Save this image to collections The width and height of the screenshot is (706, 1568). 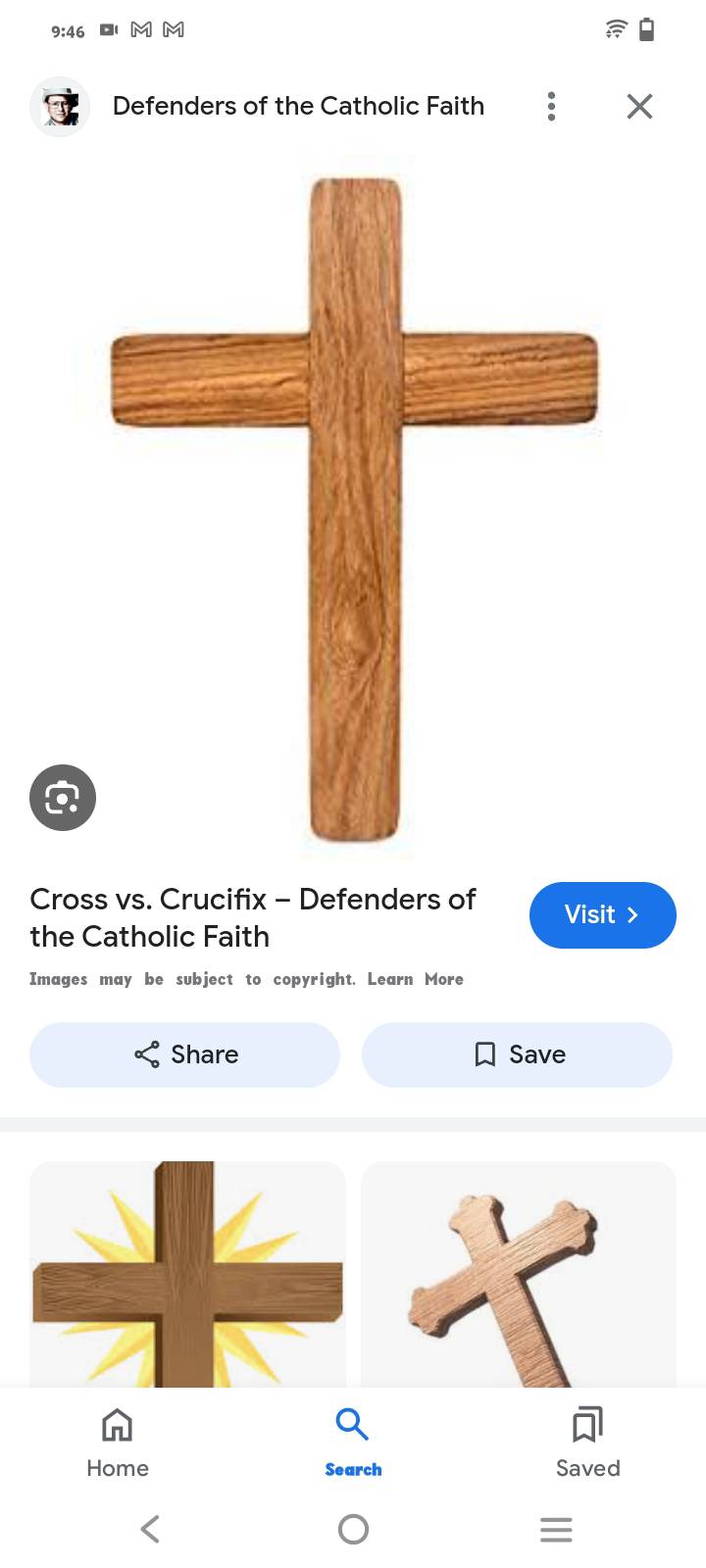517,1054
